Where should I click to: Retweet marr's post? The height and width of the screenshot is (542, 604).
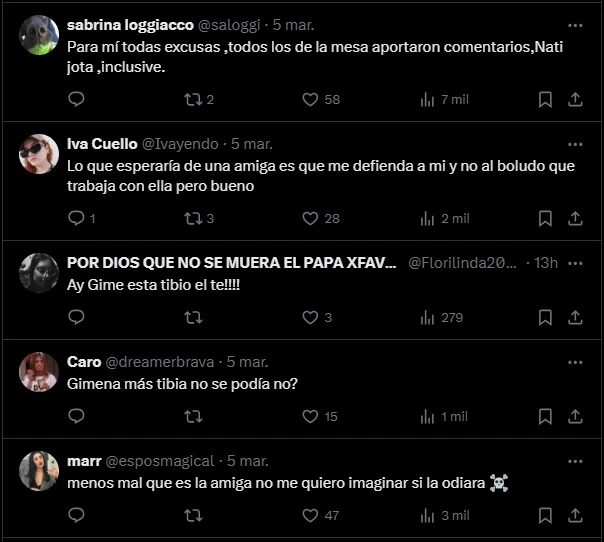pos(194,515)
